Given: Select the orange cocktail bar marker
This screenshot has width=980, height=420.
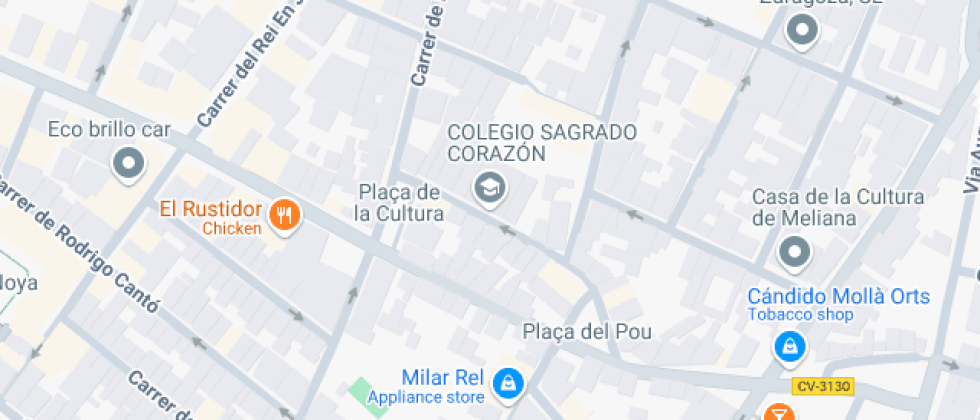Looking at the screenshot, I should tap(779, 412).
